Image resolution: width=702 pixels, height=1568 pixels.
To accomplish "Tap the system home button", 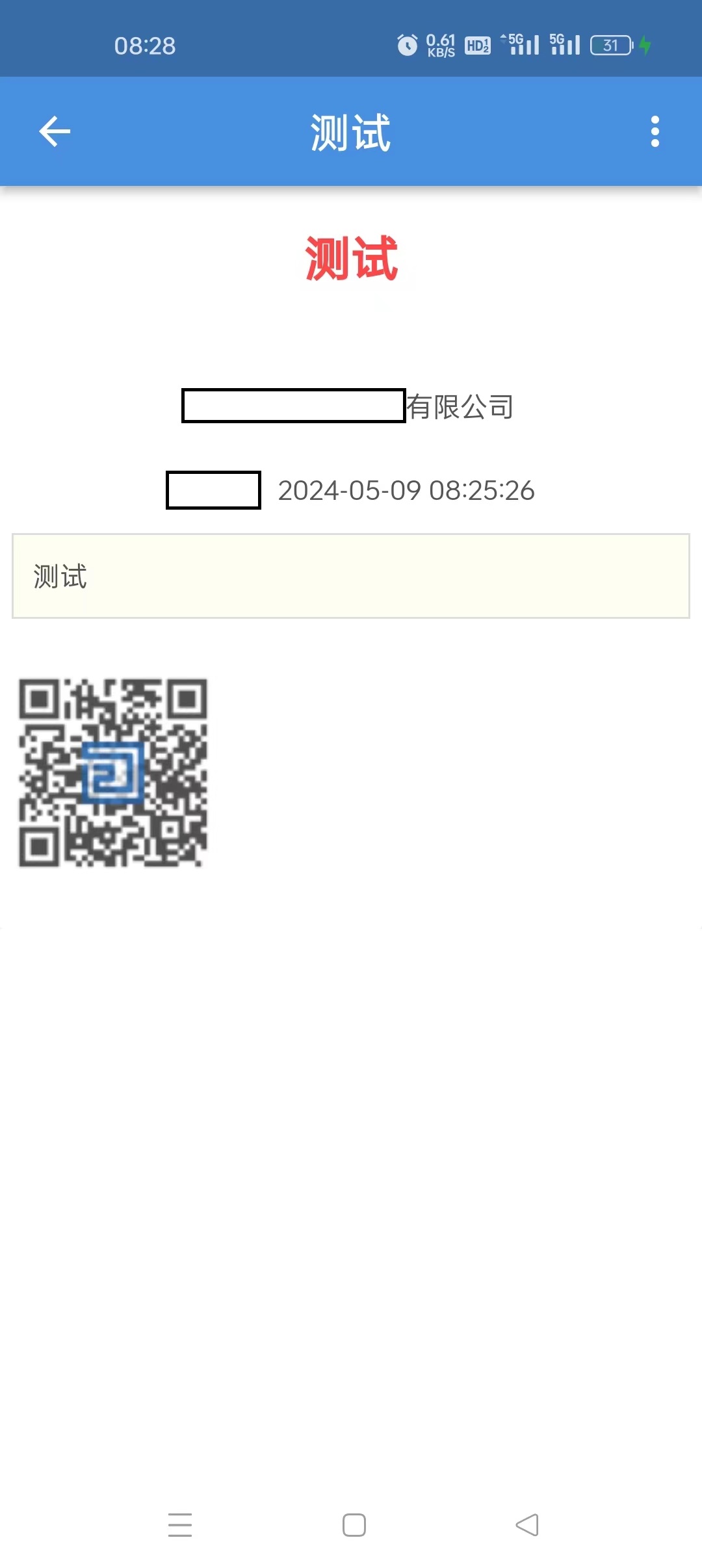I will click(354, 1524).
